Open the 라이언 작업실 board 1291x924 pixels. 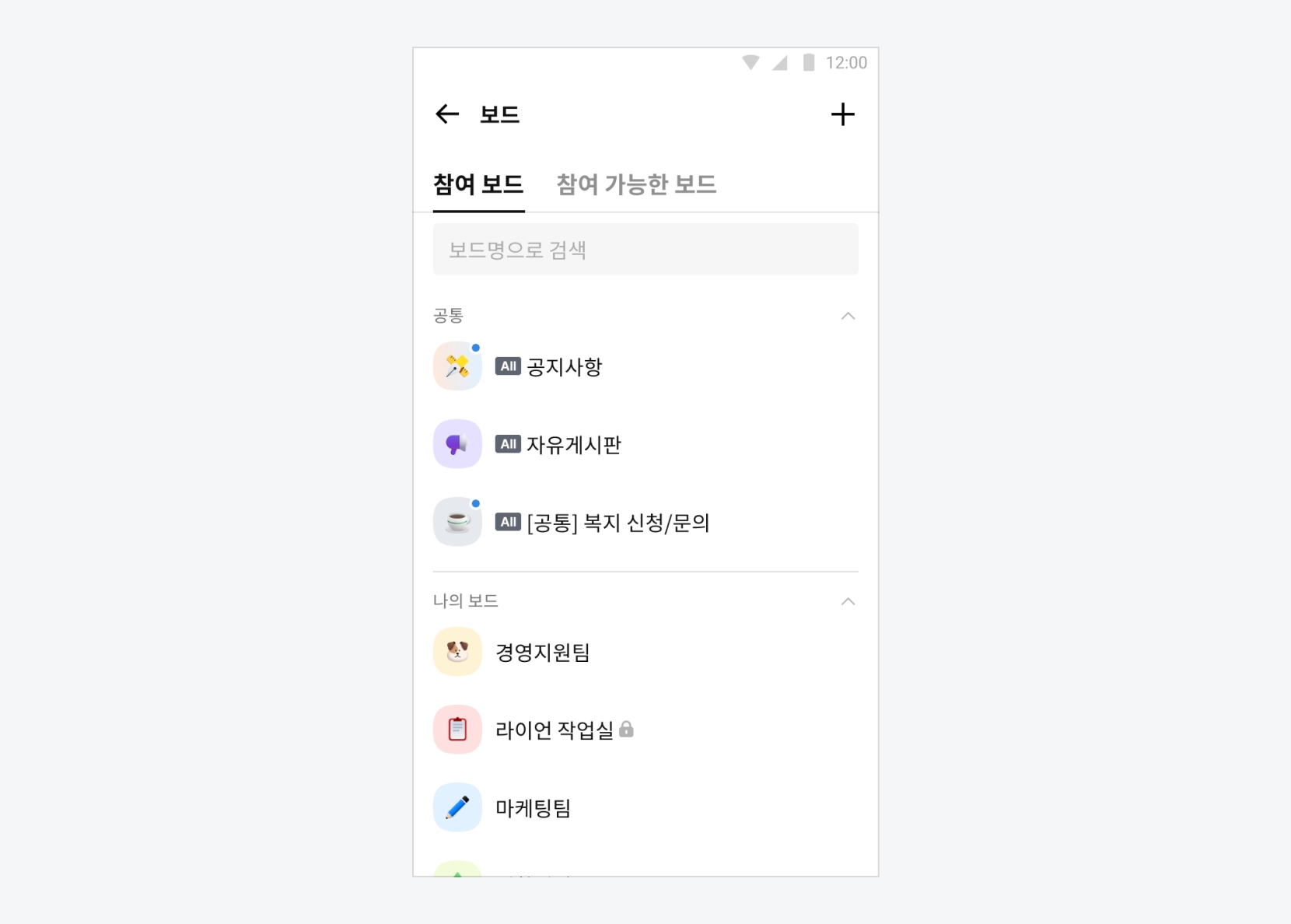point(554,730)
